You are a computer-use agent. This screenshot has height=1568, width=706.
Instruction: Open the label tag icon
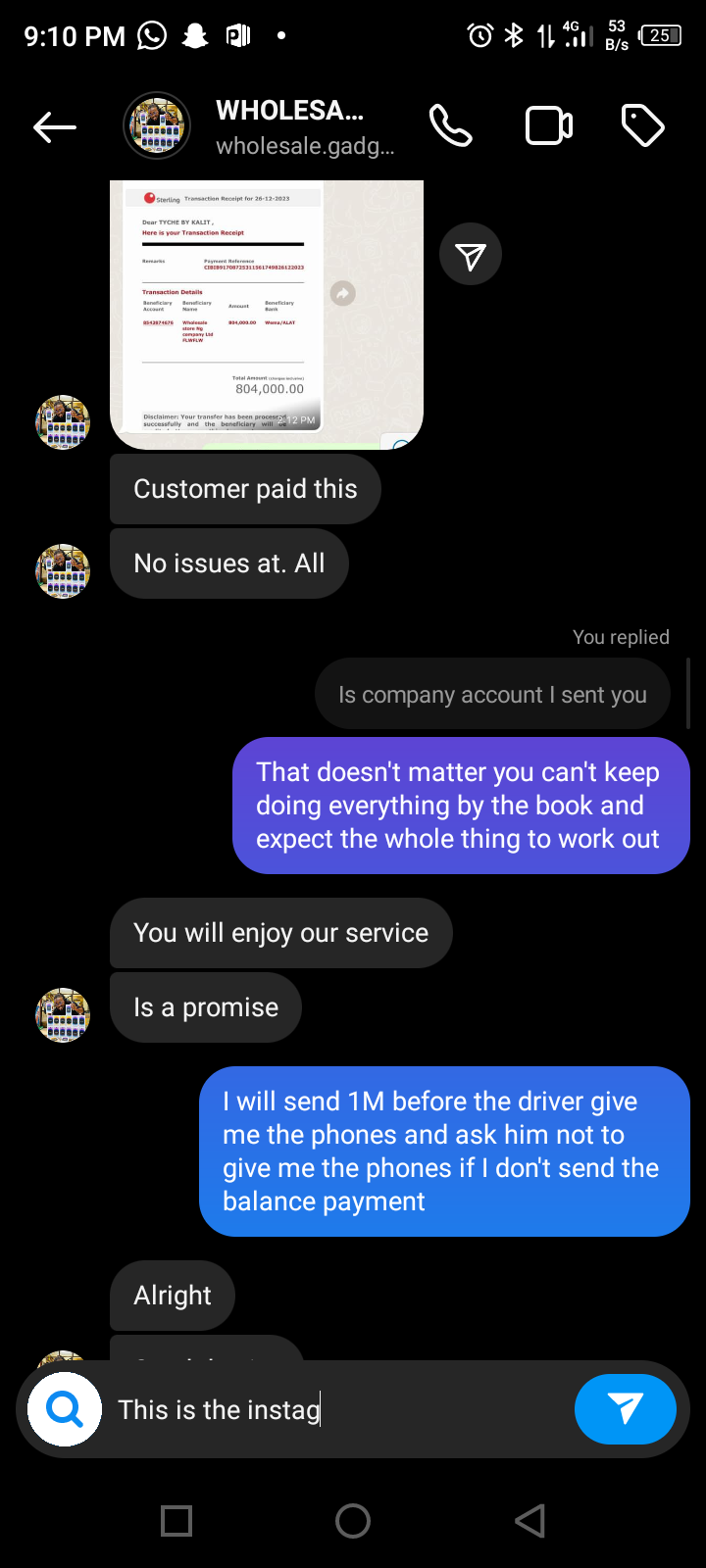[x=643, y=126]
